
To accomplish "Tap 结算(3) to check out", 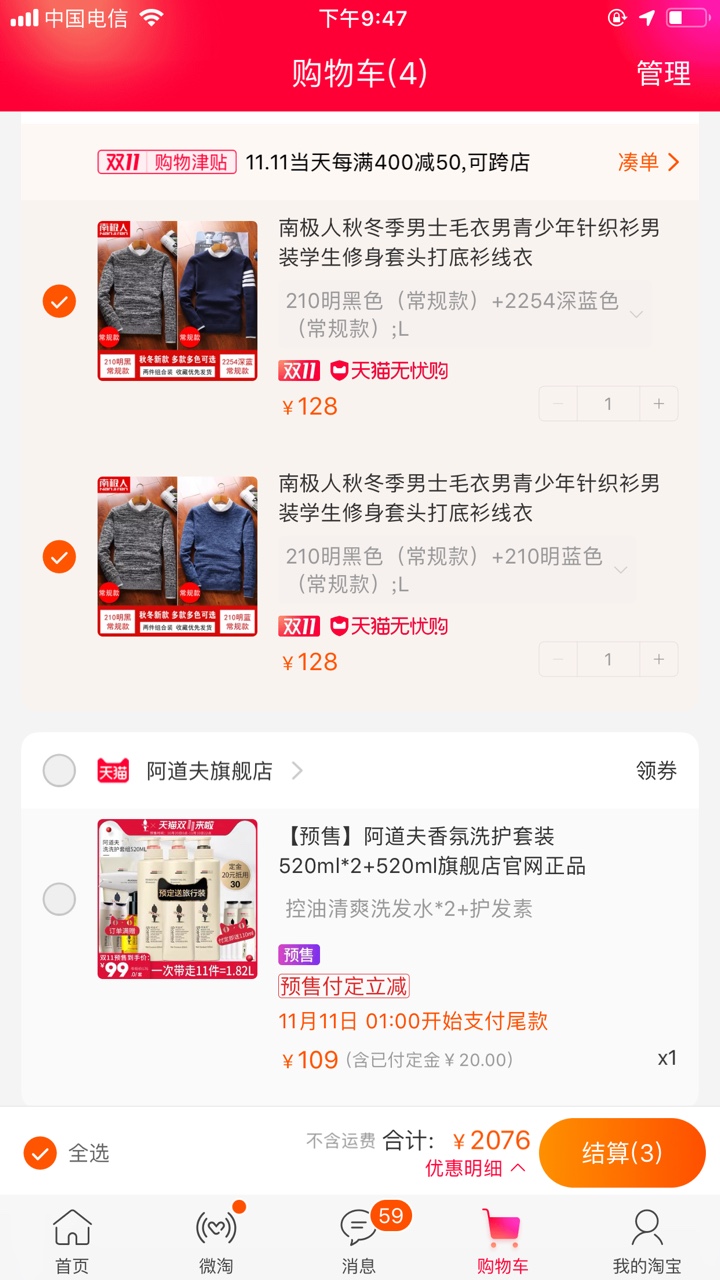I will click(x=622, y=1153).
